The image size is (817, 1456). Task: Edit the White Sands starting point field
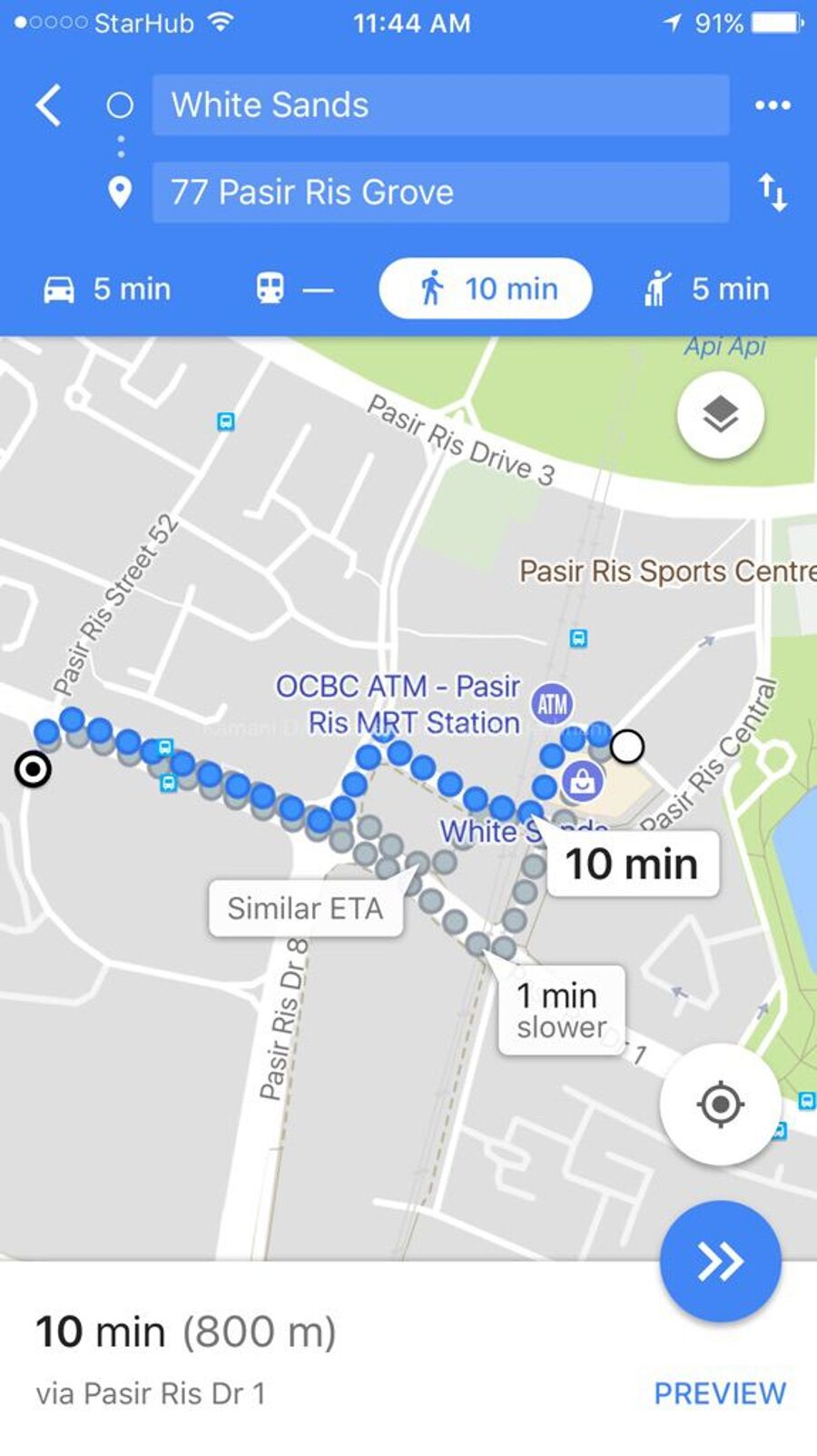pyautogui.click(x=440, y=105)
